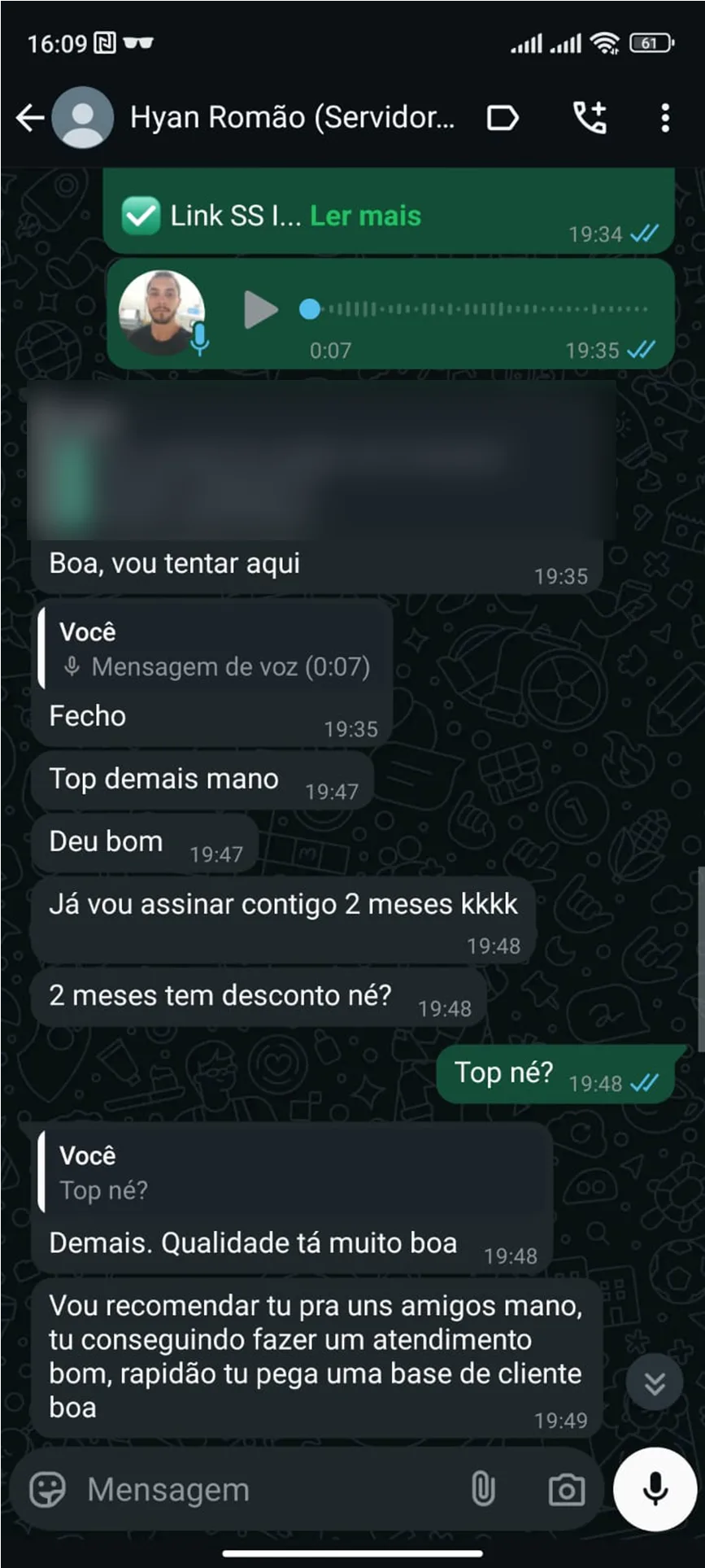Open Hyan Romão contact info from title
The image size is (705, 1568).
(x=292, y=118)
